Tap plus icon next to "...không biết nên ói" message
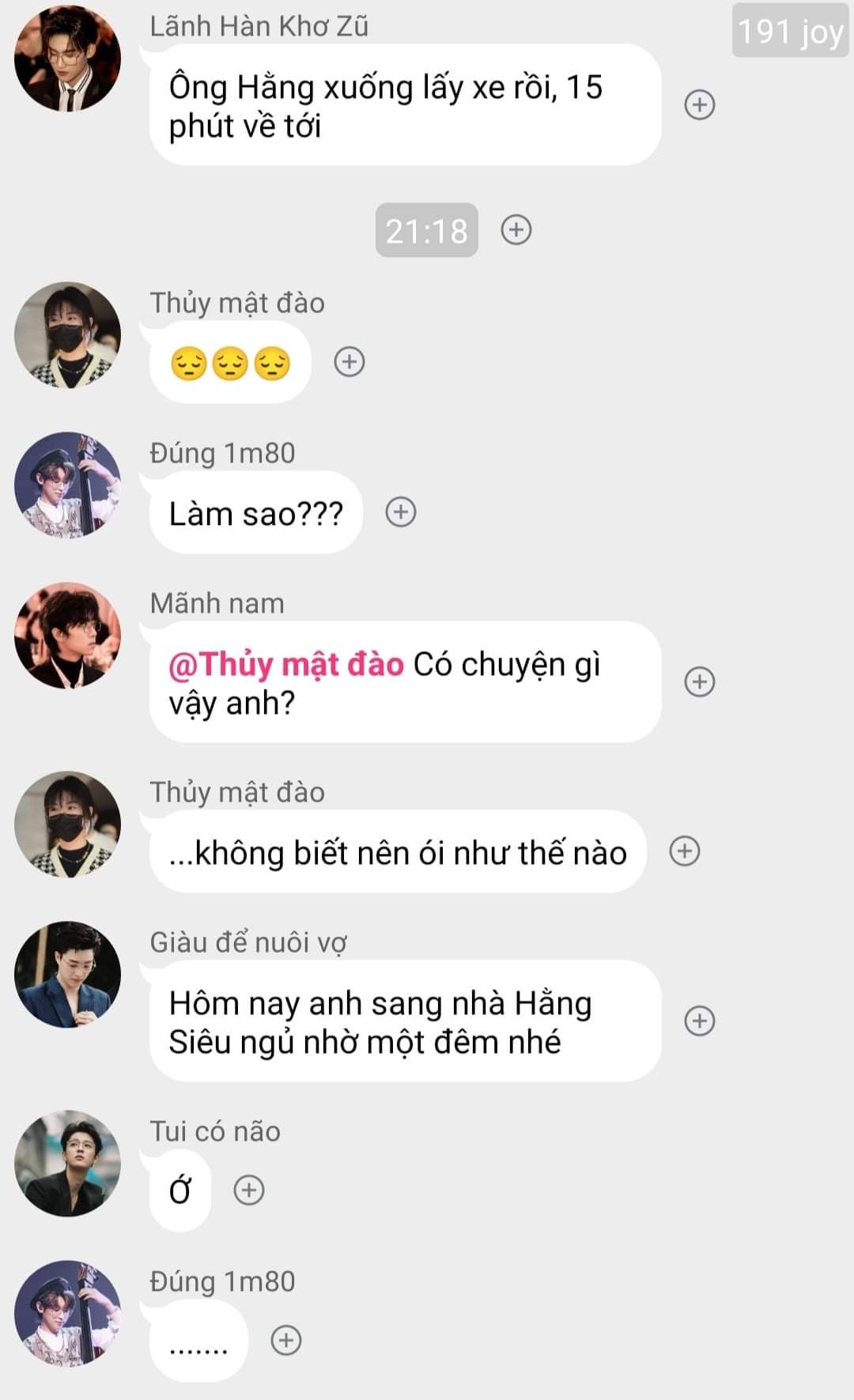The height and width of the screenshot is (1400, 854). pyautogui.click(x=685, y=851)
